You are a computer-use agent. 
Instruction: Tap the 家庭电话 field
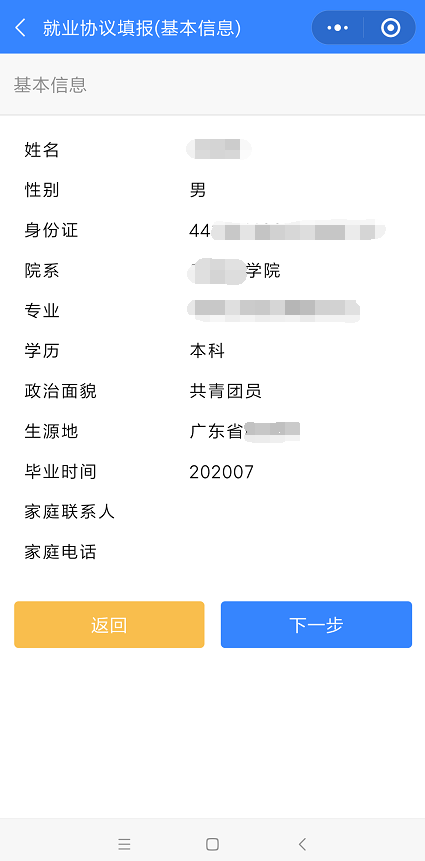tap(212, 552)
